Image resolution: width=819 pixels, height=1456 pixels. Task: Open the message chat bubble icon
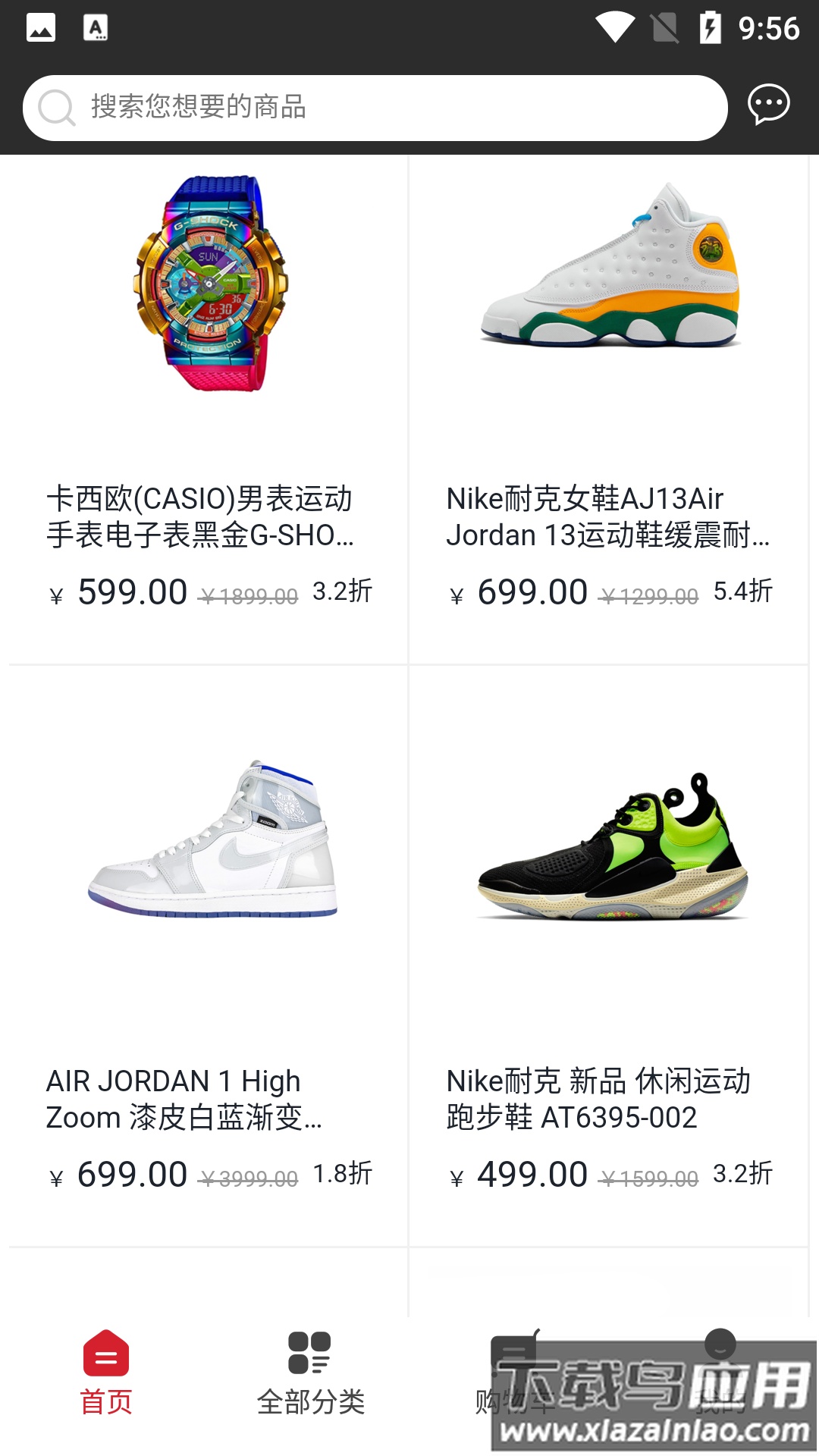(769, 105)
